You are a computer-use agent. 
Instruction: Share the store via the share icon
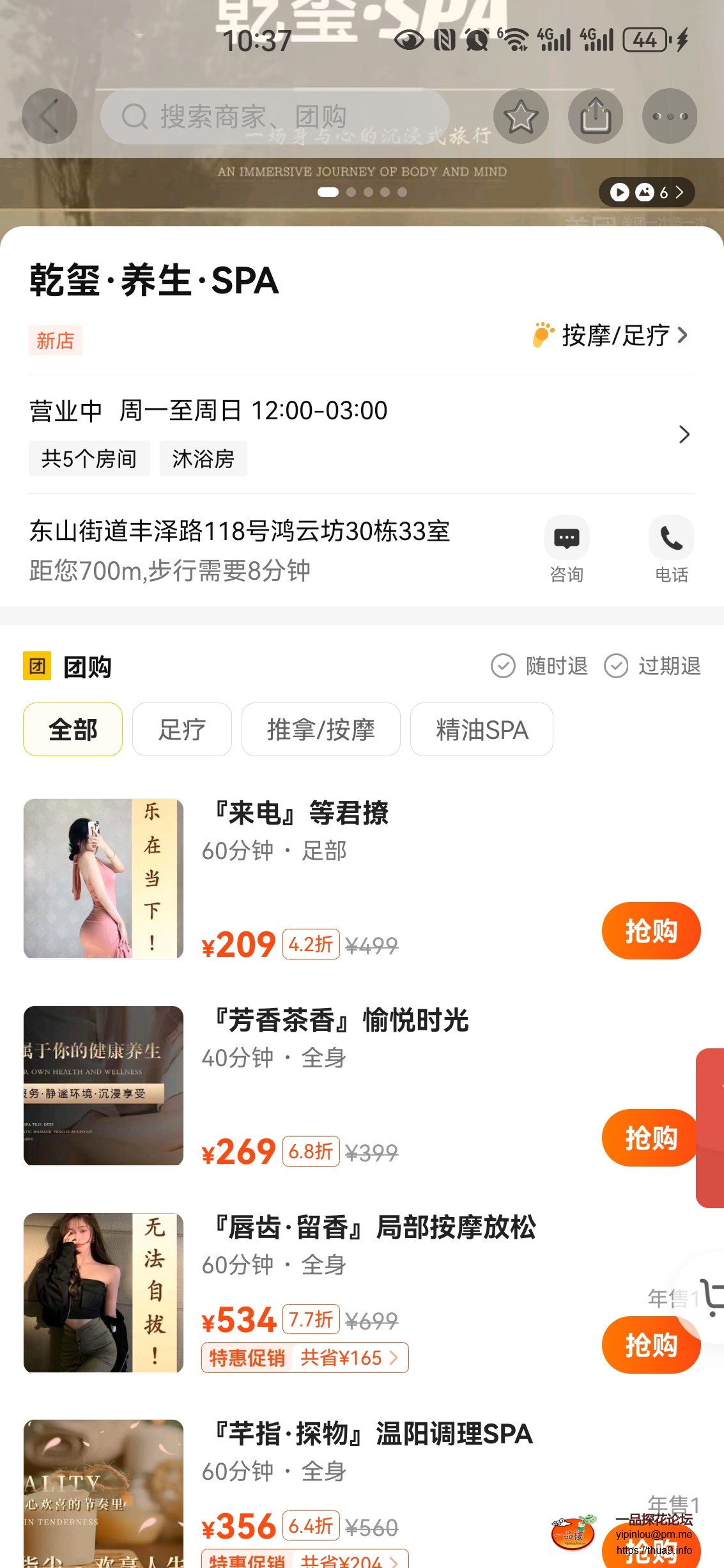[595, 116]
